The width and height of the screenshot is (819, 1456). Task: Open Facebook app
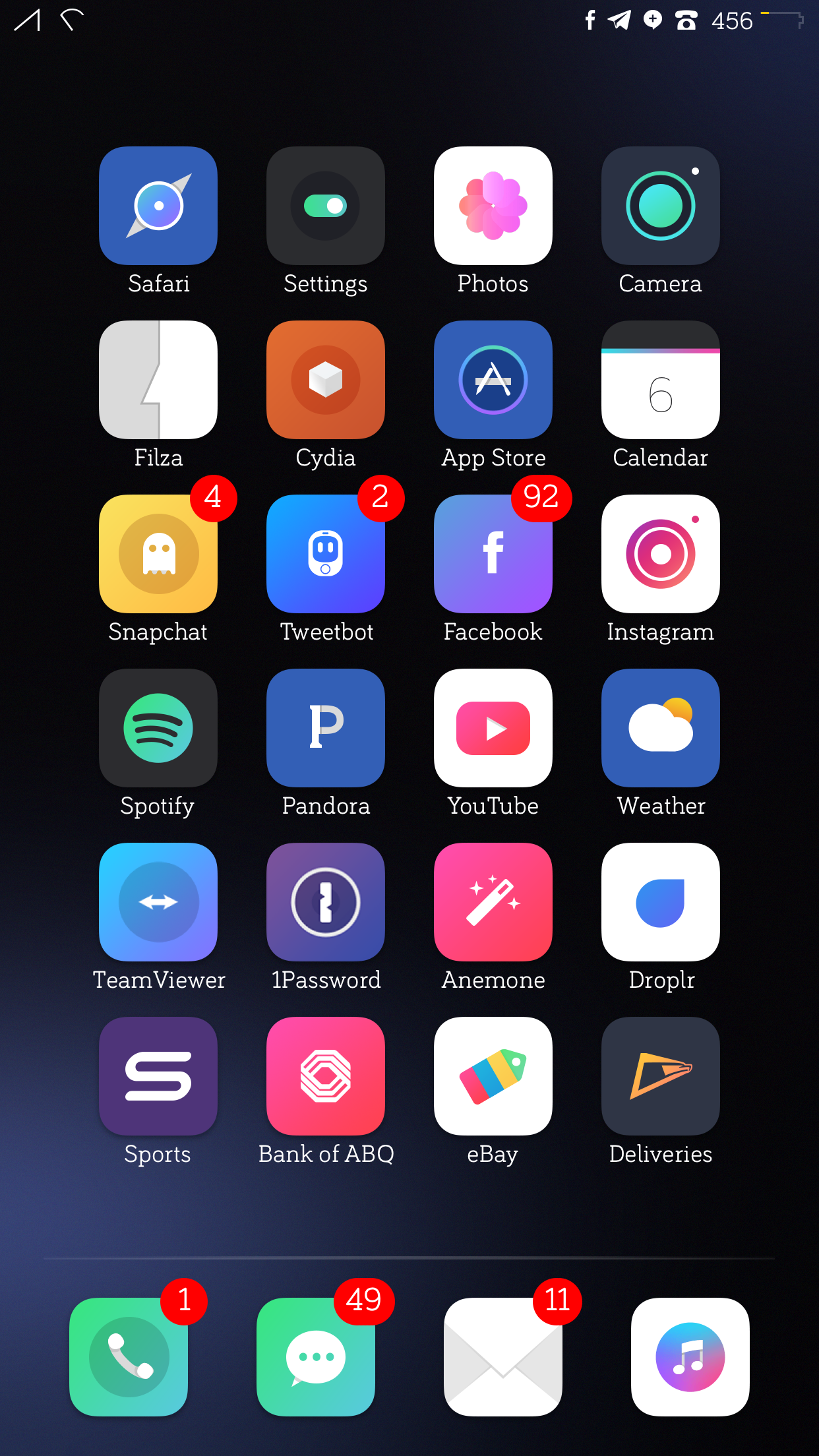coord(493,554)
